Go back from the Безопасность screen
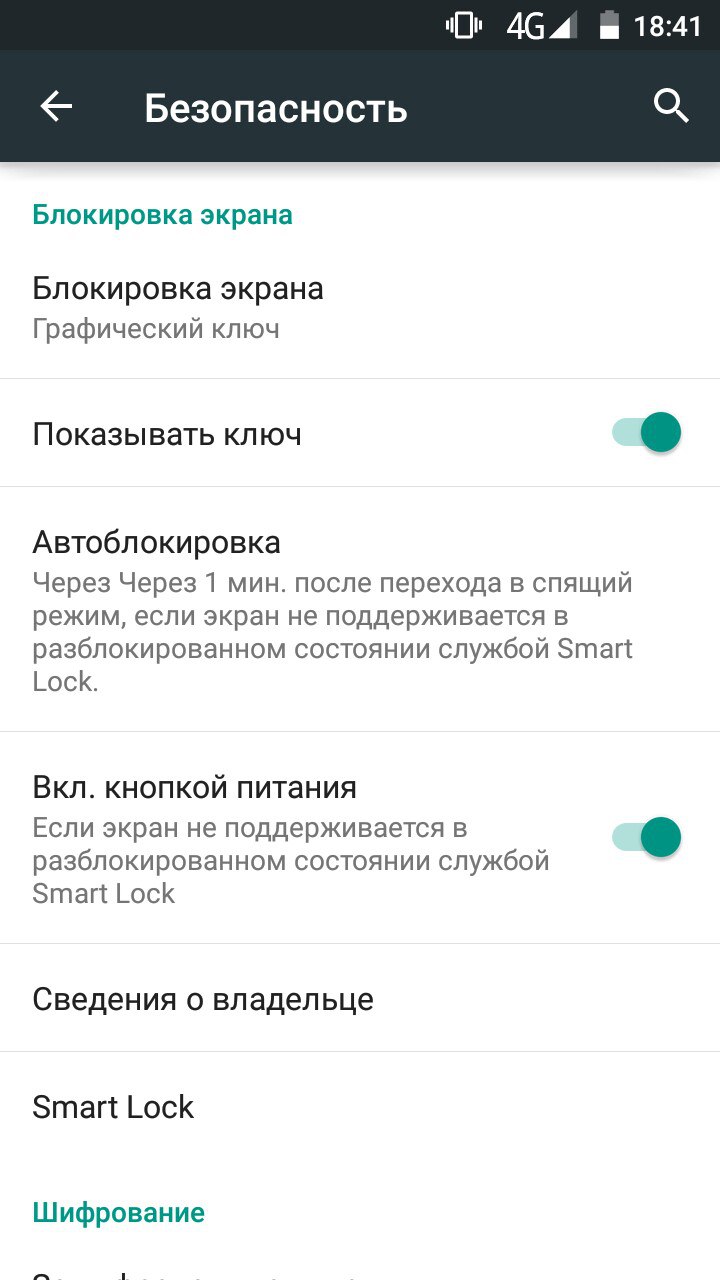 (56, 107)
